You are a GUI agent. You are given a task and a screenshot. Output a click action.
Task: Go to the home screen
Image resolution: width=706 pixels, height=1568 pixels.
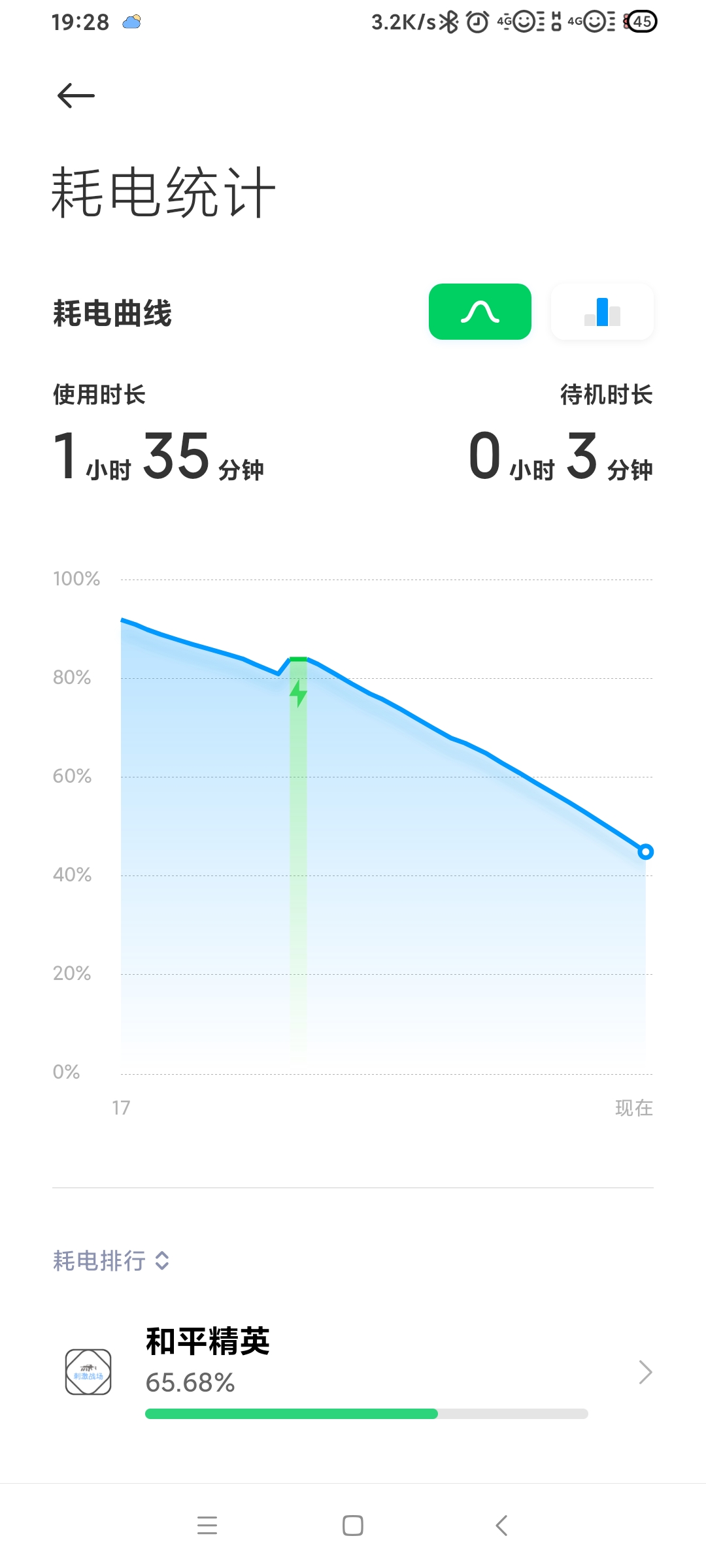point(353,1526)
